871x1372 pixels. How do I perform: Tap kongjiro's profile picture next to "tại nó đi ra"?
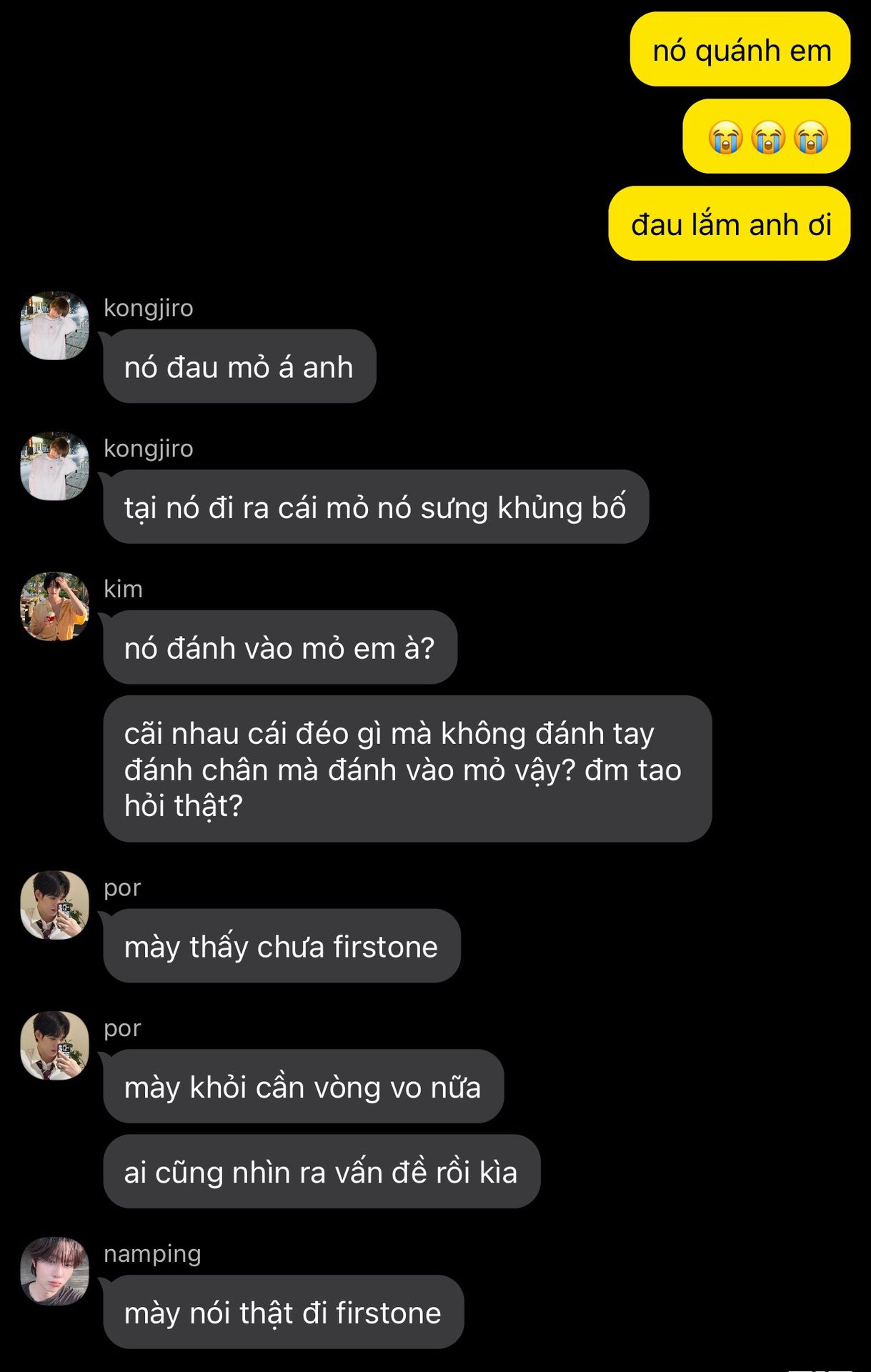[x=54, y=466]
